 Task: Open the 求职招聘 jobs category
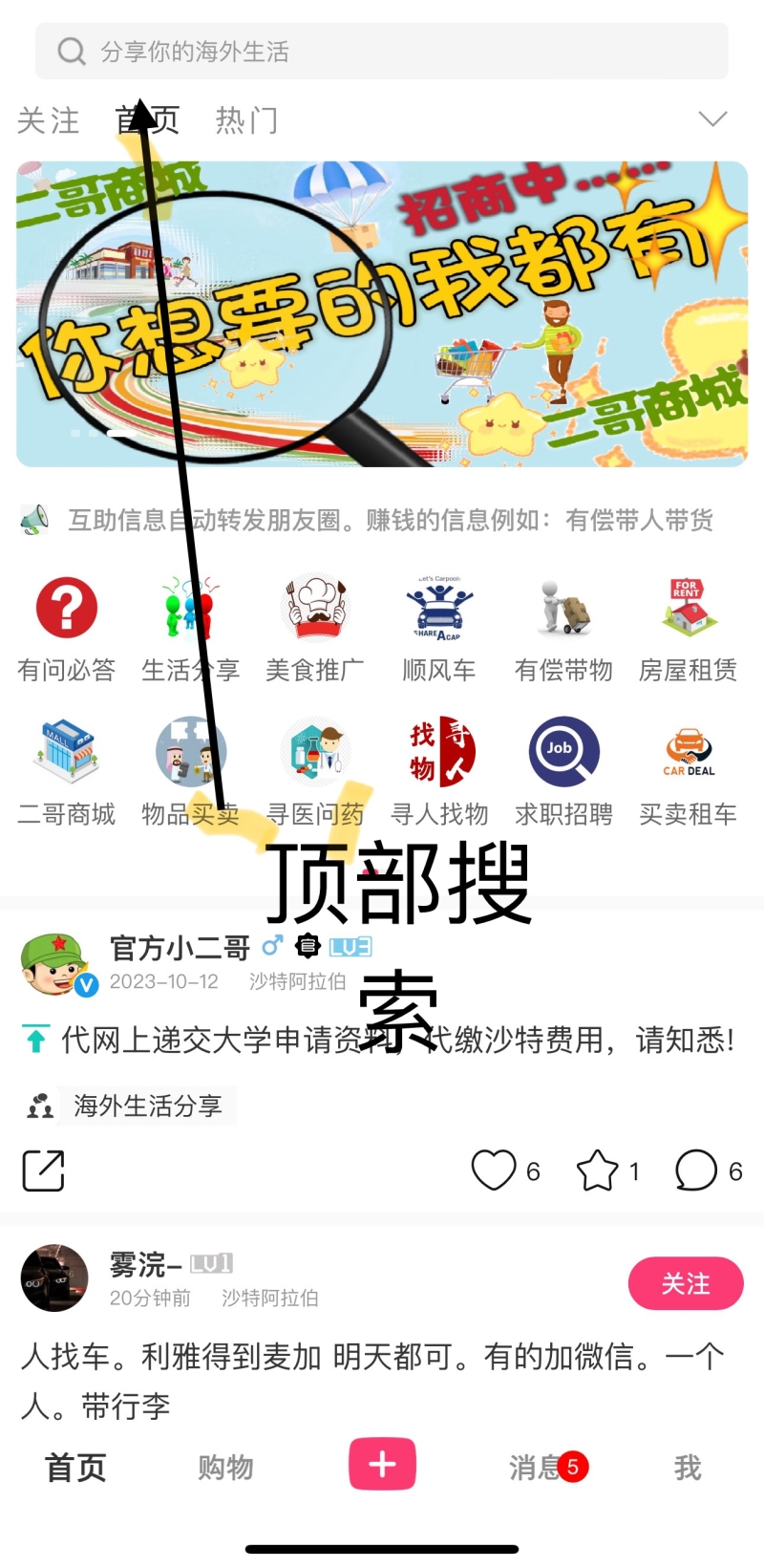click(x=563, y=771)
